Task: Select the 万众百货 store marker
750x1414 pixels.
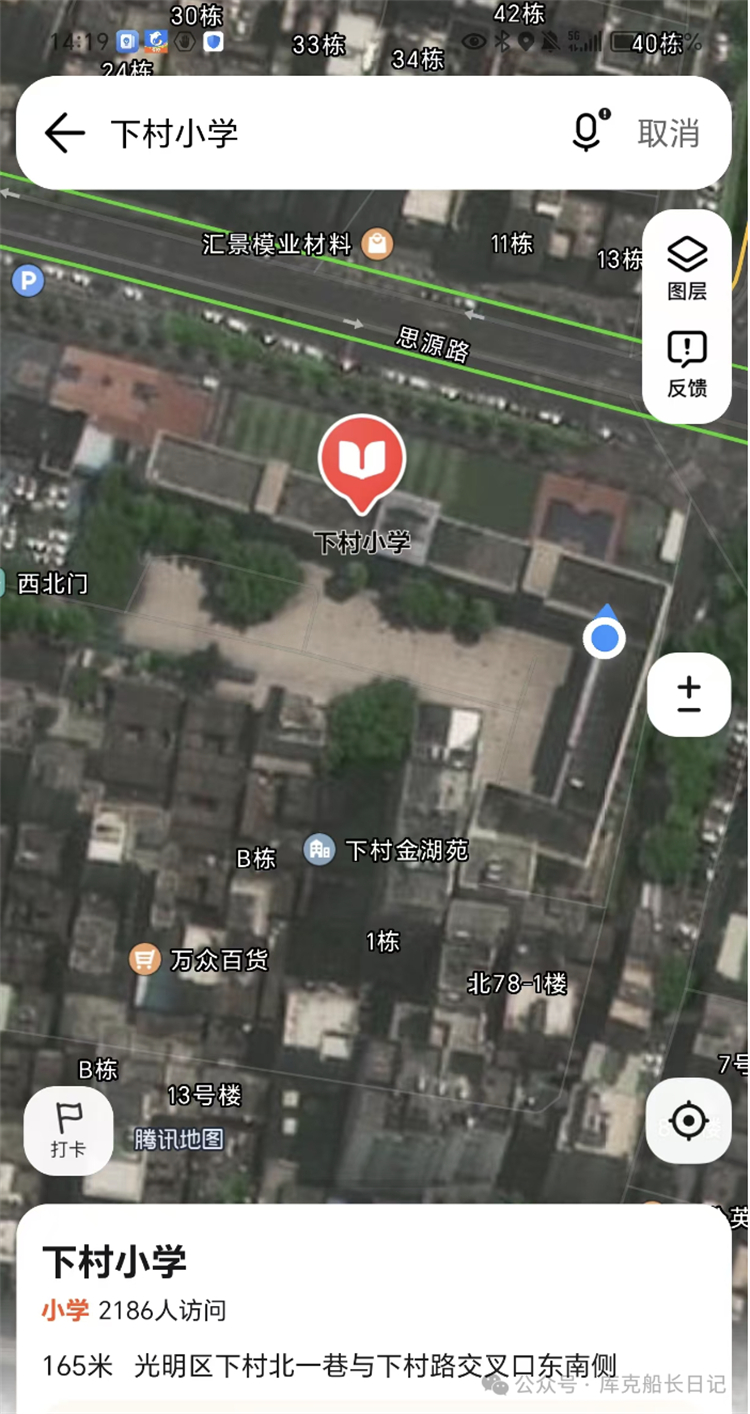Action: [146, 960]
